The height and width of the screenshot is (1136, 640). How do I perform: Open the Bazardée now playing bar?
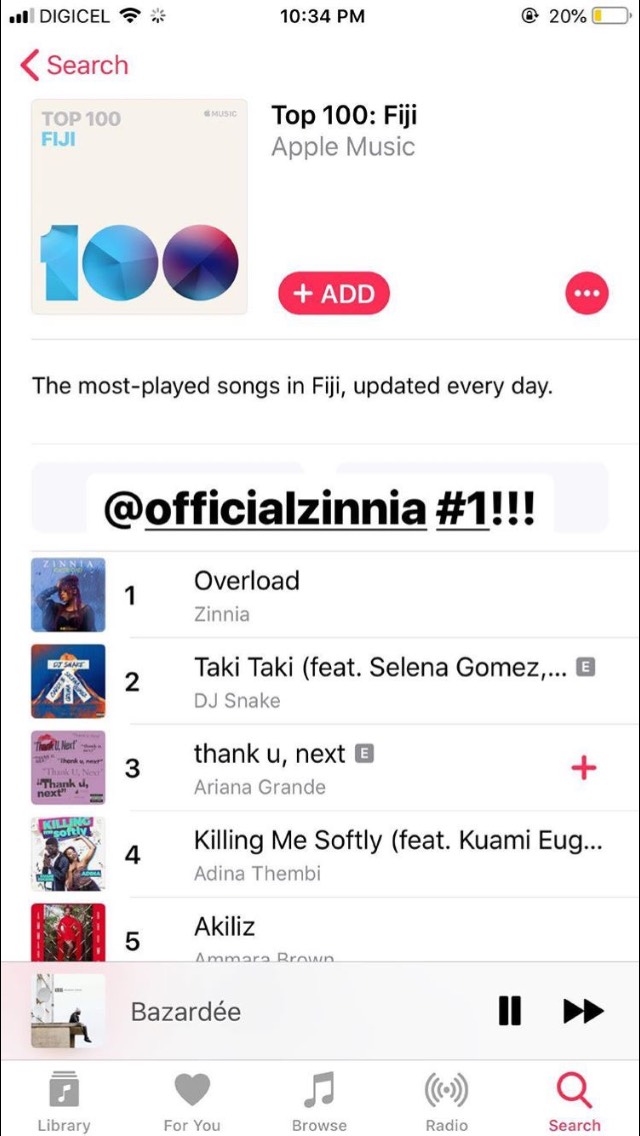click(x=250, y=1011)
